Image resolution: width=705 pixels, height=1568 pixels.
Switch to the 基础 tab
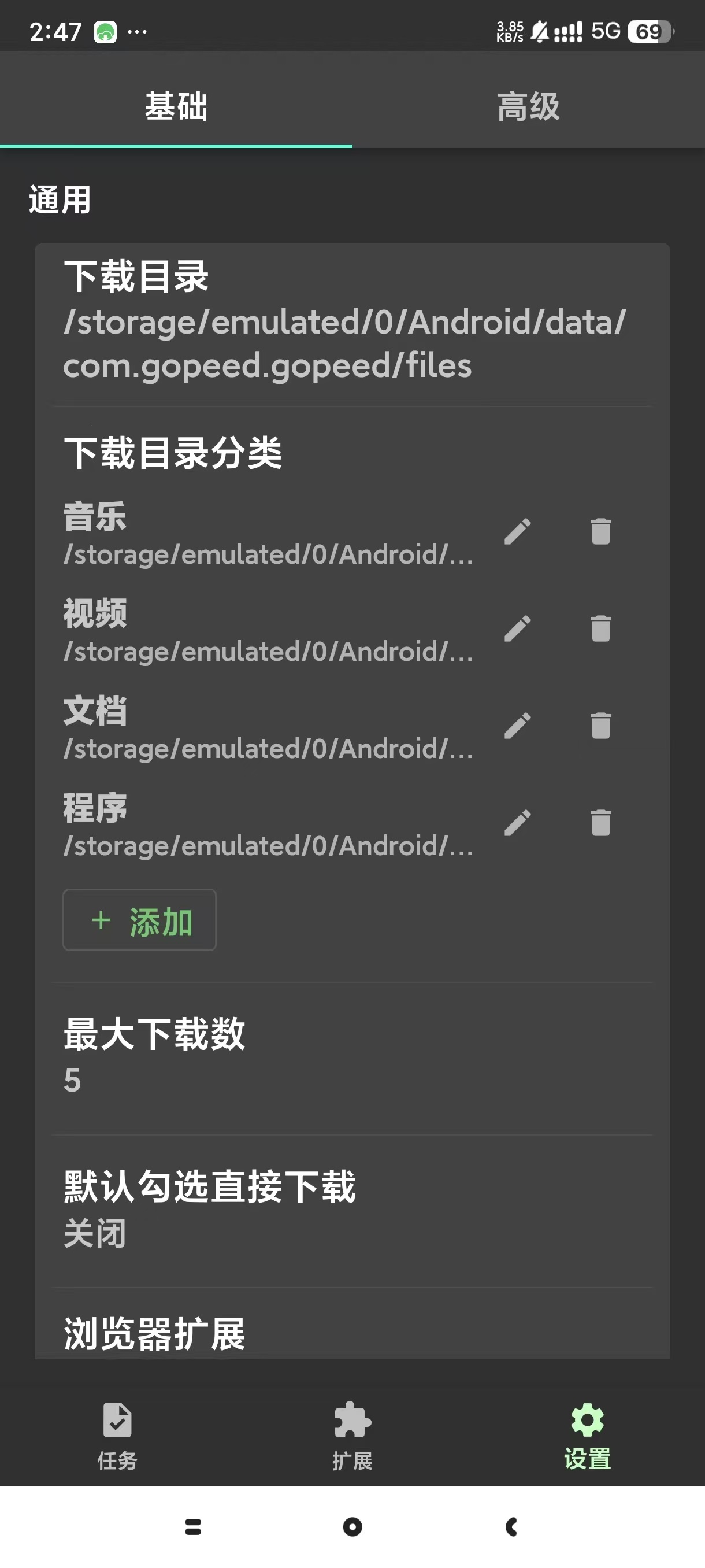[x=176, y=105]
